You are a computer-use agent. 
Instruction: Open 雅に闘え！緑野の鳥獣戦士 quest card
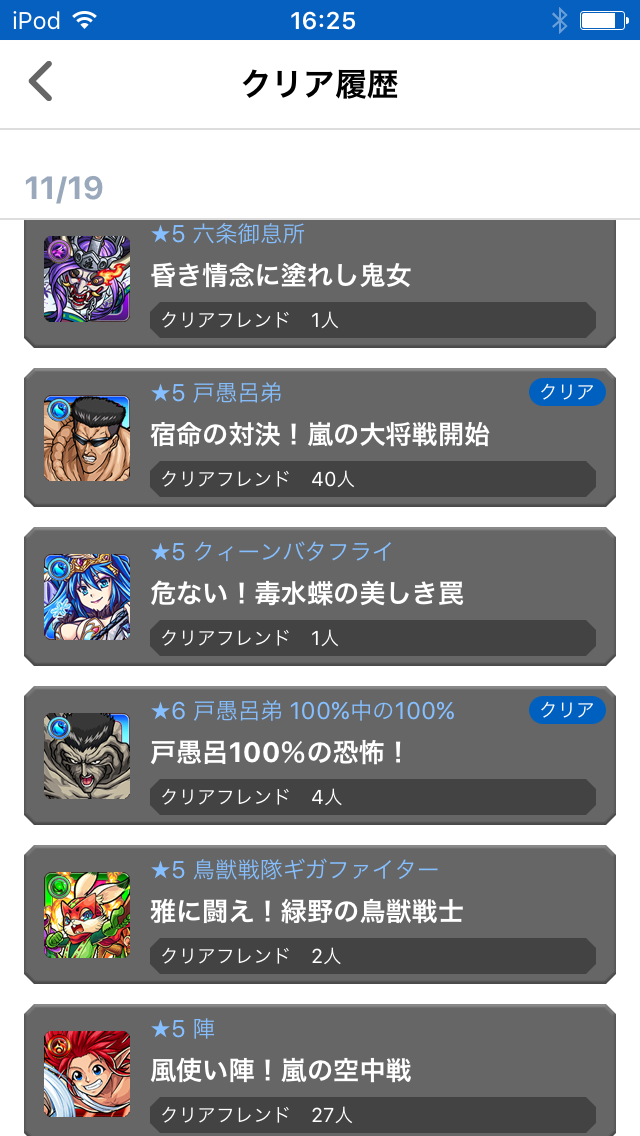pyautogui.click(x=320, y=913)
